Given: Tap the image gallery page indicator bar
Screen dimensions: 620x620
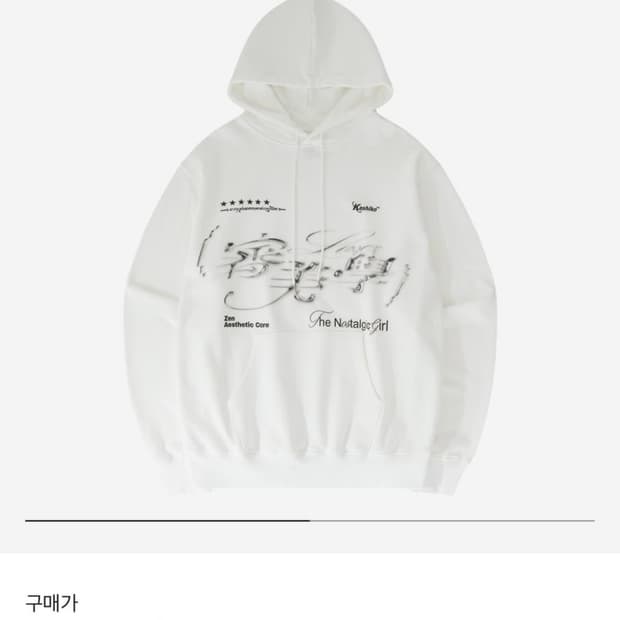Looking at the screenshot, I should (310, 521).
